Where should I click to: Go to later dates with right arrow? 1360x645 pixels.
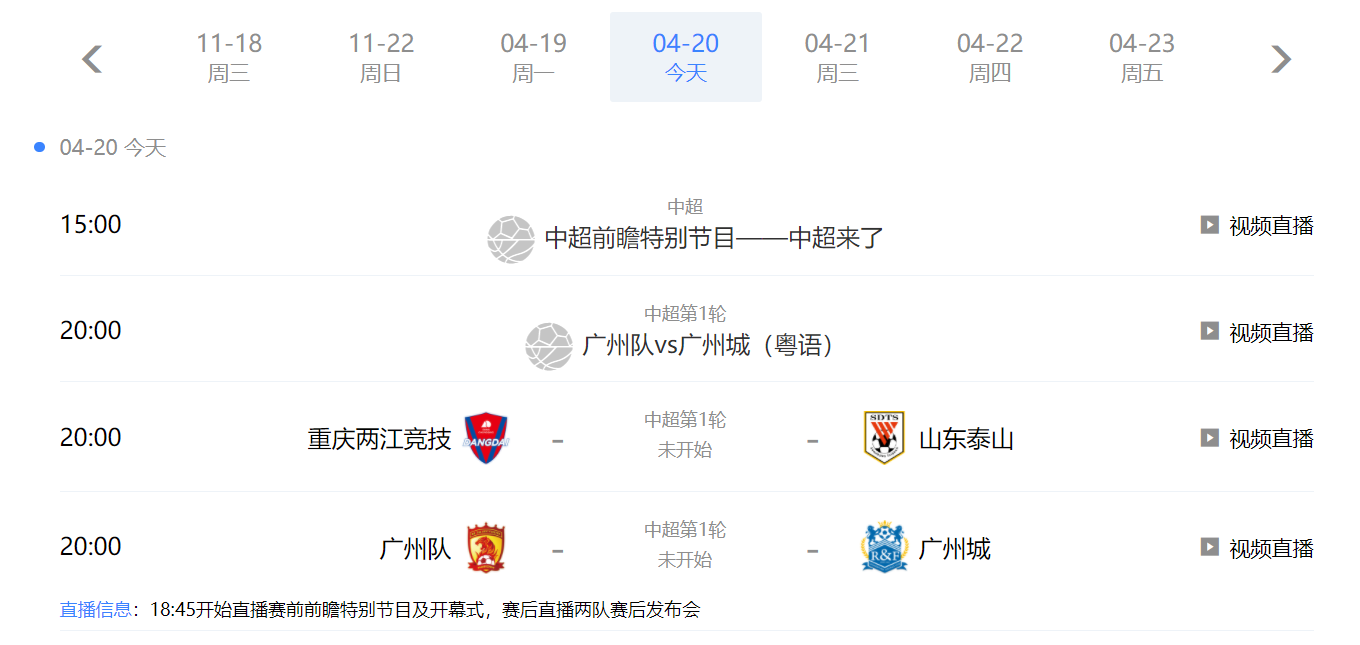(1281, 59)
